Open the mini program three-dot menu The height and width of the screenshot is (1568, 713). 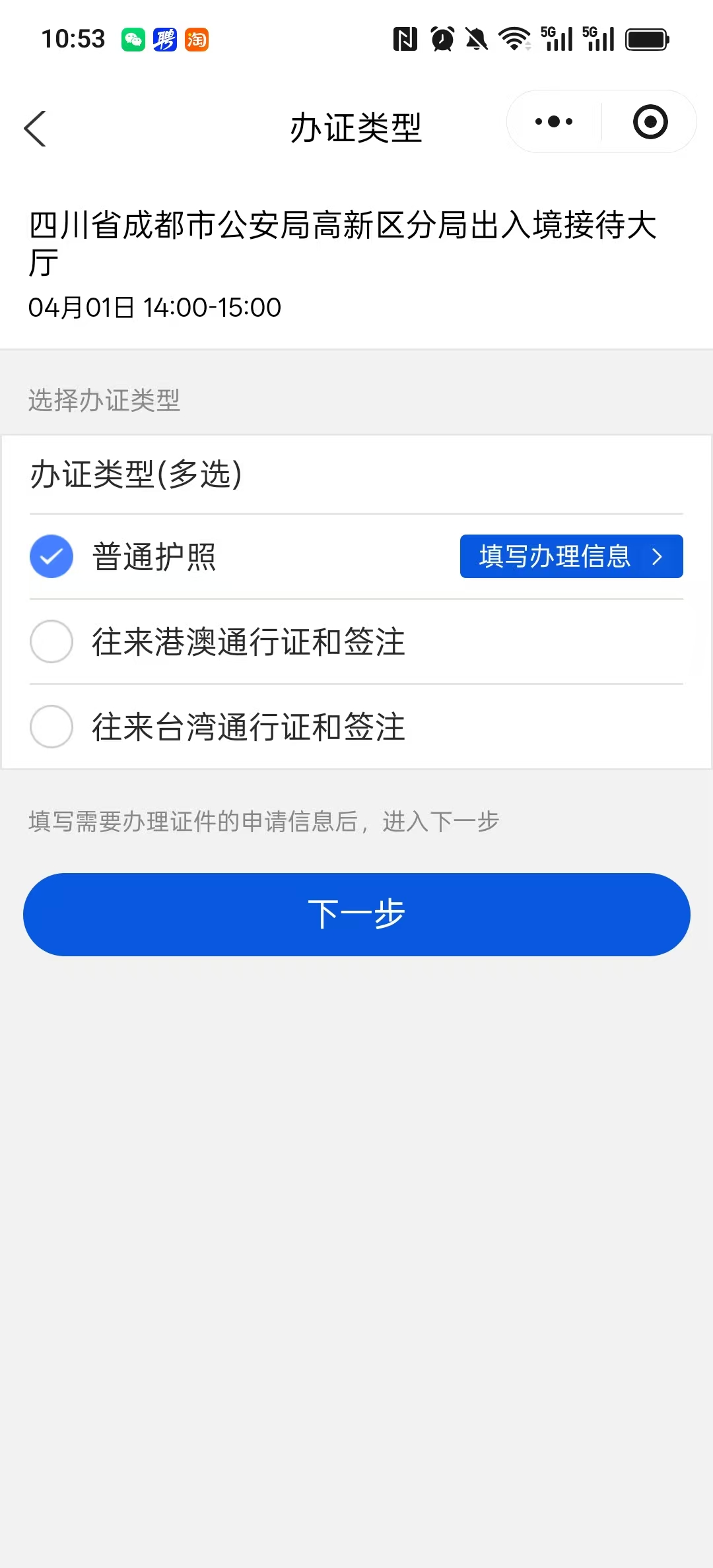(x=554, y=122)
